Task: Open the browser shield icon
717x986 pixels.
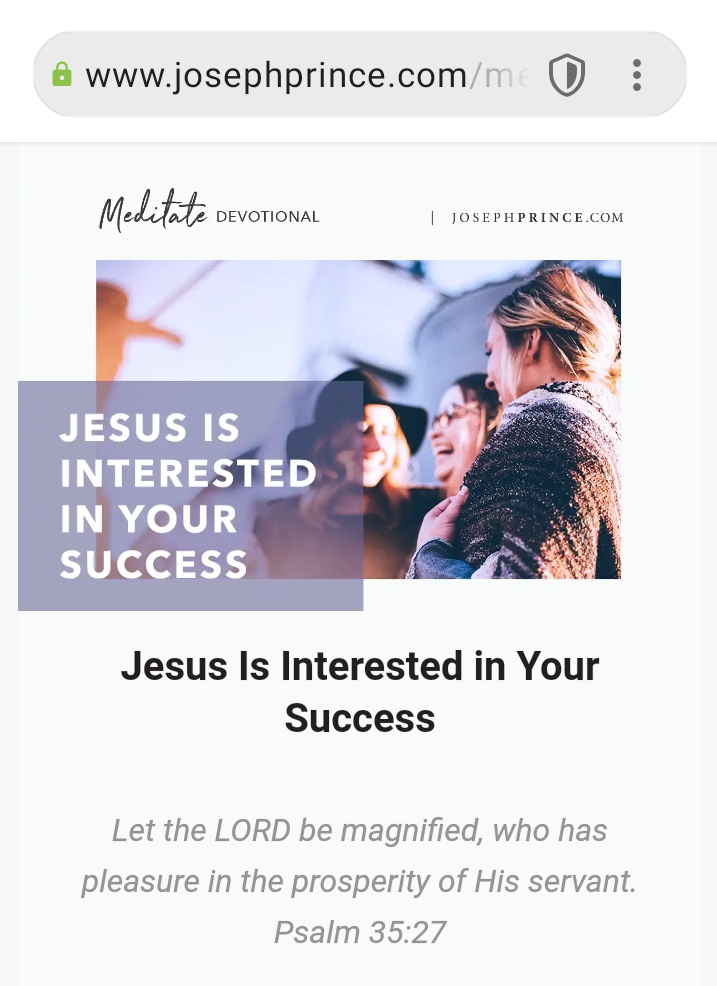Action: [567, 76]
